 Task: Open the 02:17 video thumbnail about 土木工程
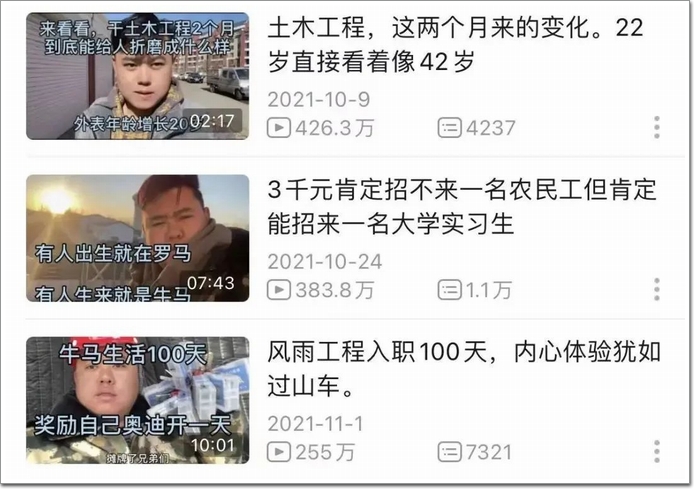(x=137, y=75)
